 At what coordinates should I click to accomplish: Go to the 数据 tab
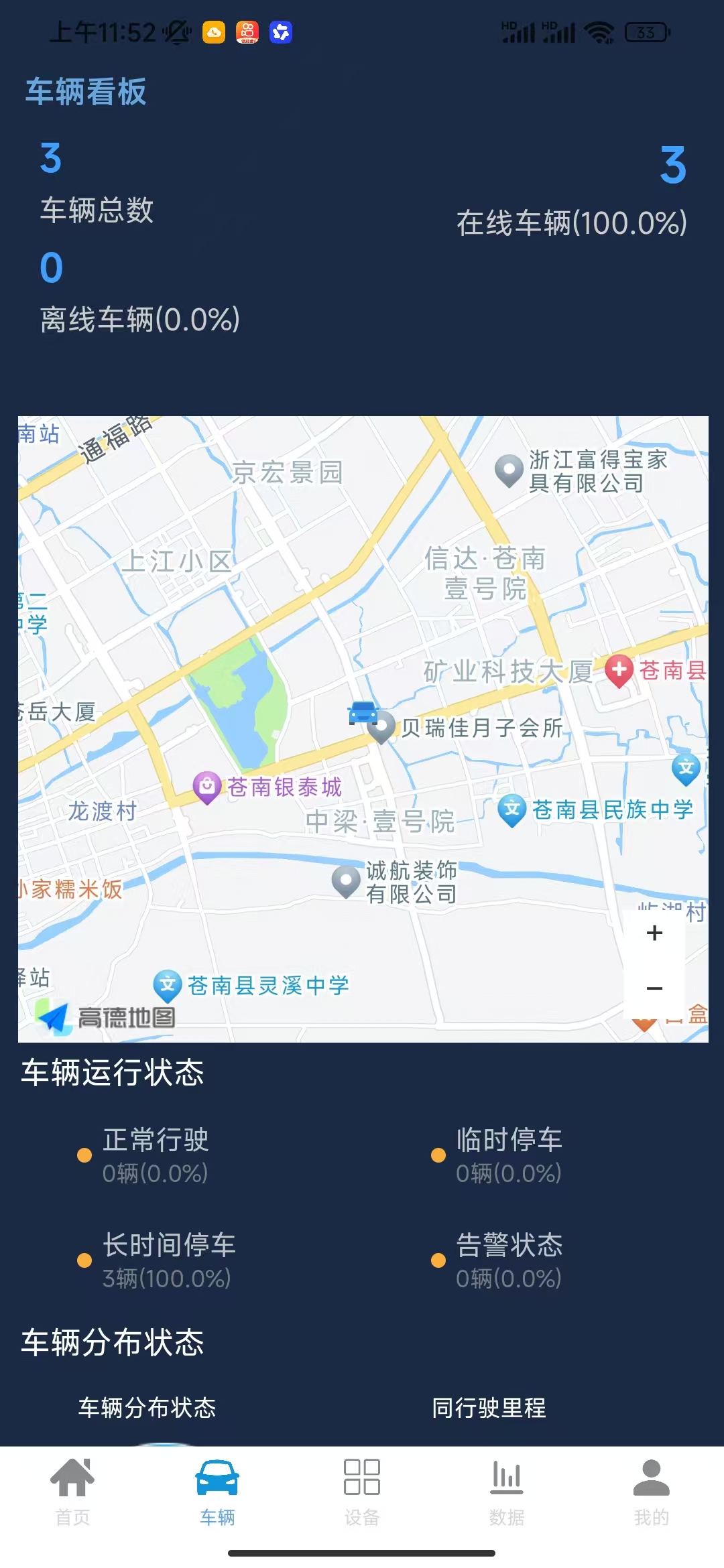pyautogui.click(x=507, y=1490)
